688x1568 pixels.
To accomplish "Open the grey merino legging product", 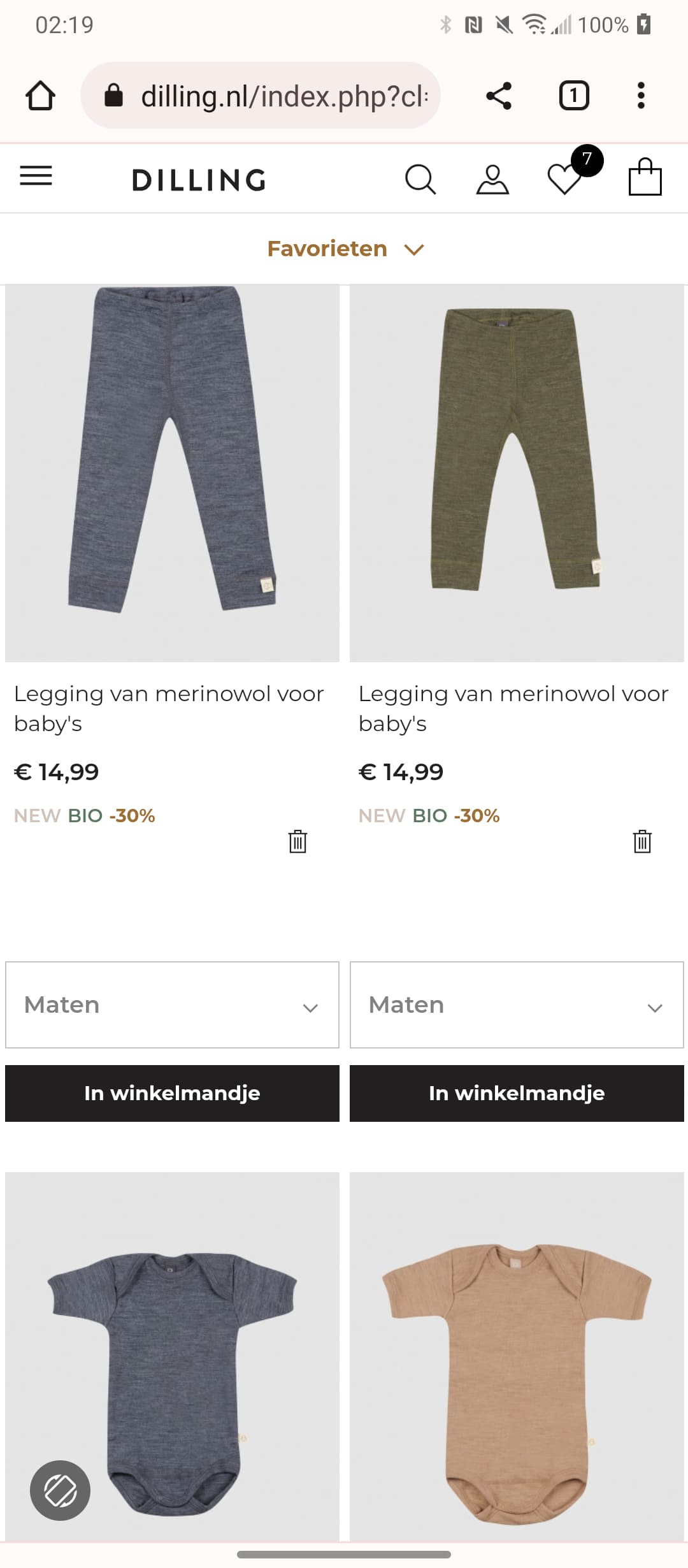I will (x=172, y=473).
